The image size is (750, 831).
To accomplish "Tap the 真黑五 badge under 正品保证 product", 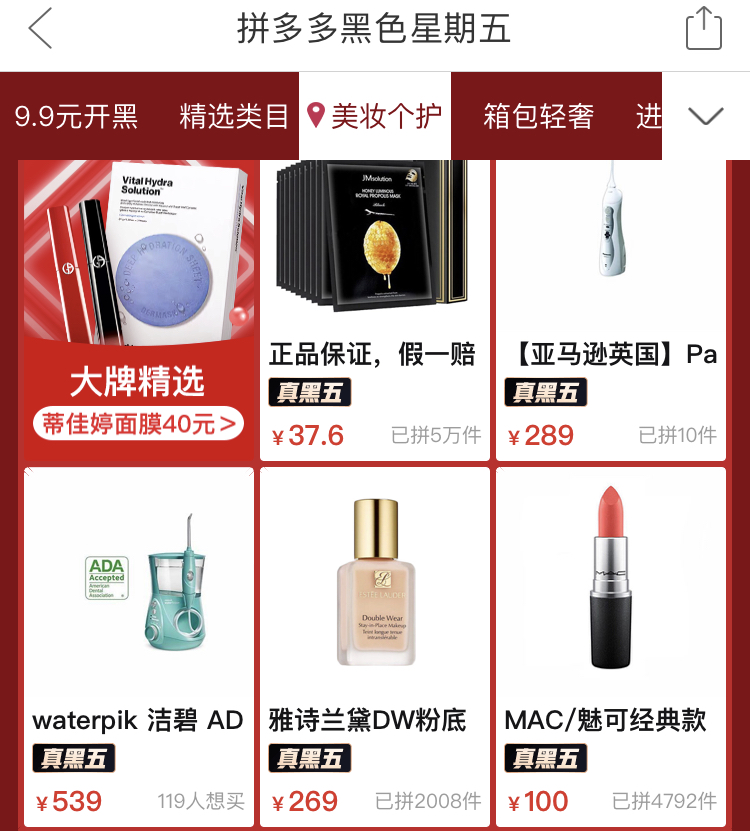I will [309, 392].
